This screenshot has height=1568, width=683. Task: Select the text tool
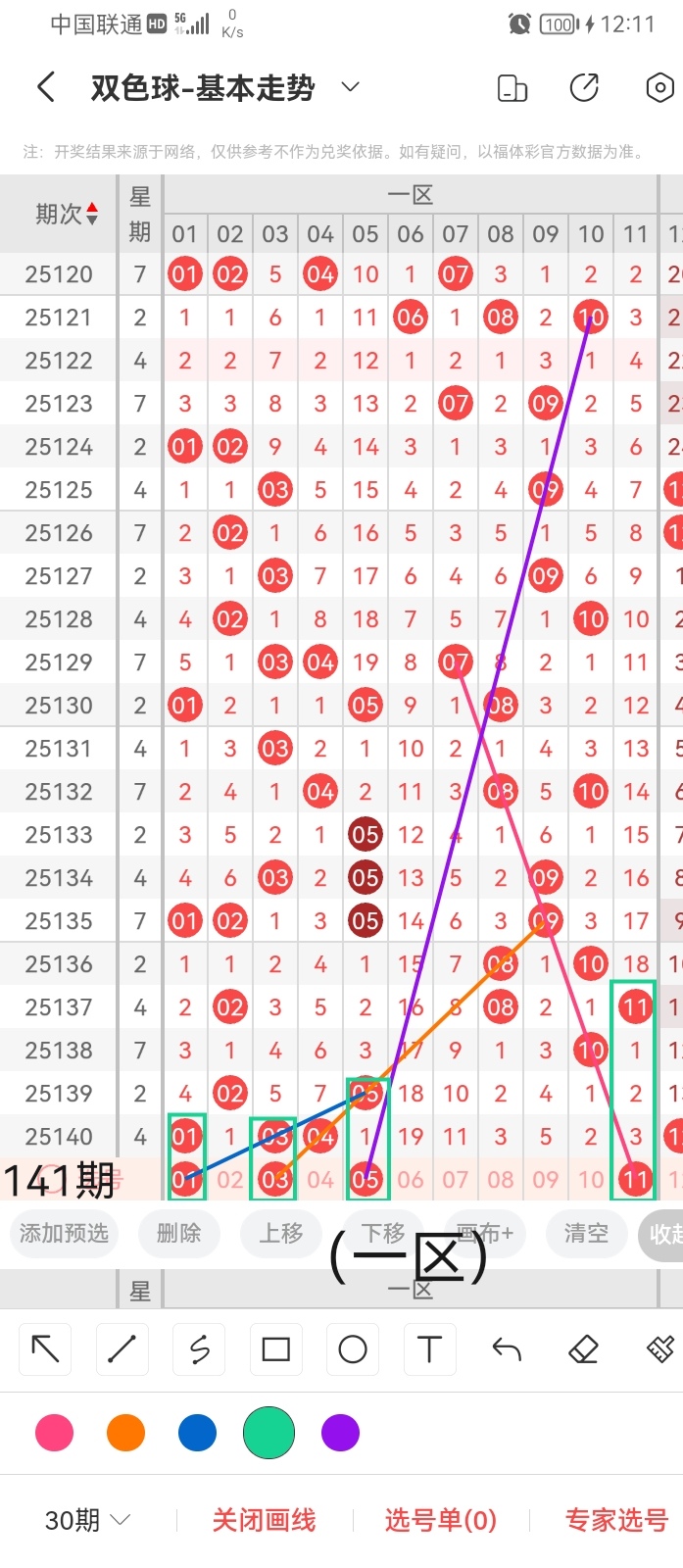click(429, 1349)
